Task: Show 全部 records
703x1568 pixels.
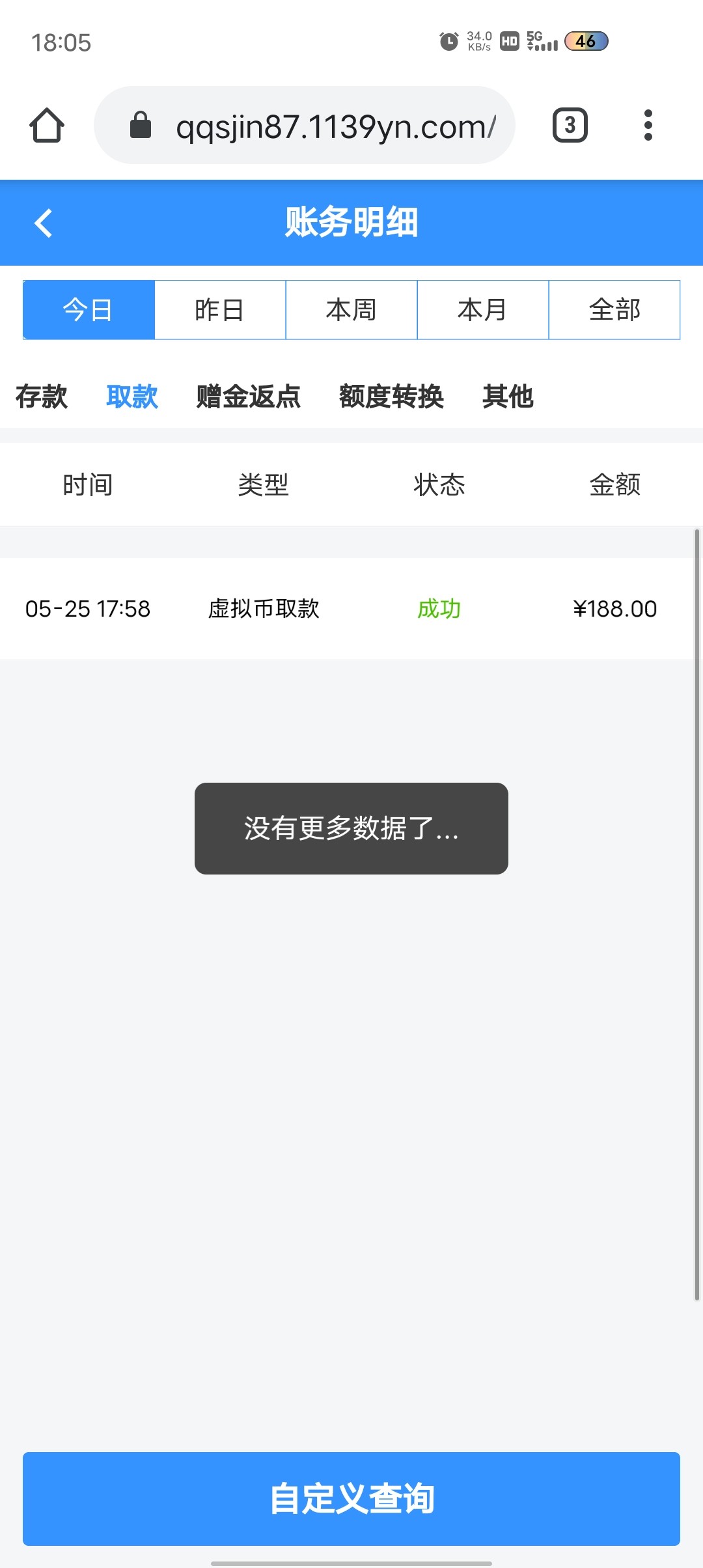Action: (x=614, y=310)
